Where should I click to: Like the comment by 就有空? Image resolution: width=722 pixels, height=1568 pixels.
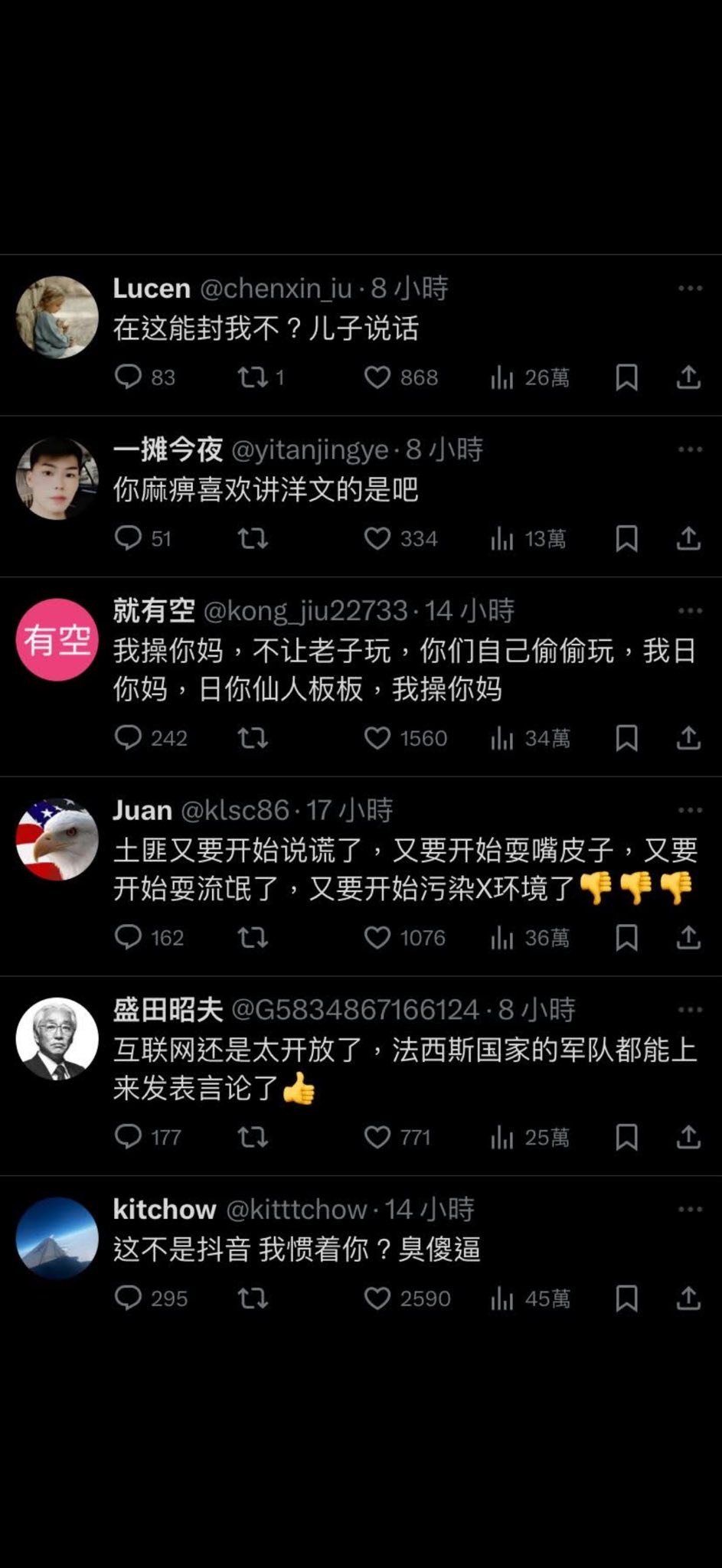point(377,738)
